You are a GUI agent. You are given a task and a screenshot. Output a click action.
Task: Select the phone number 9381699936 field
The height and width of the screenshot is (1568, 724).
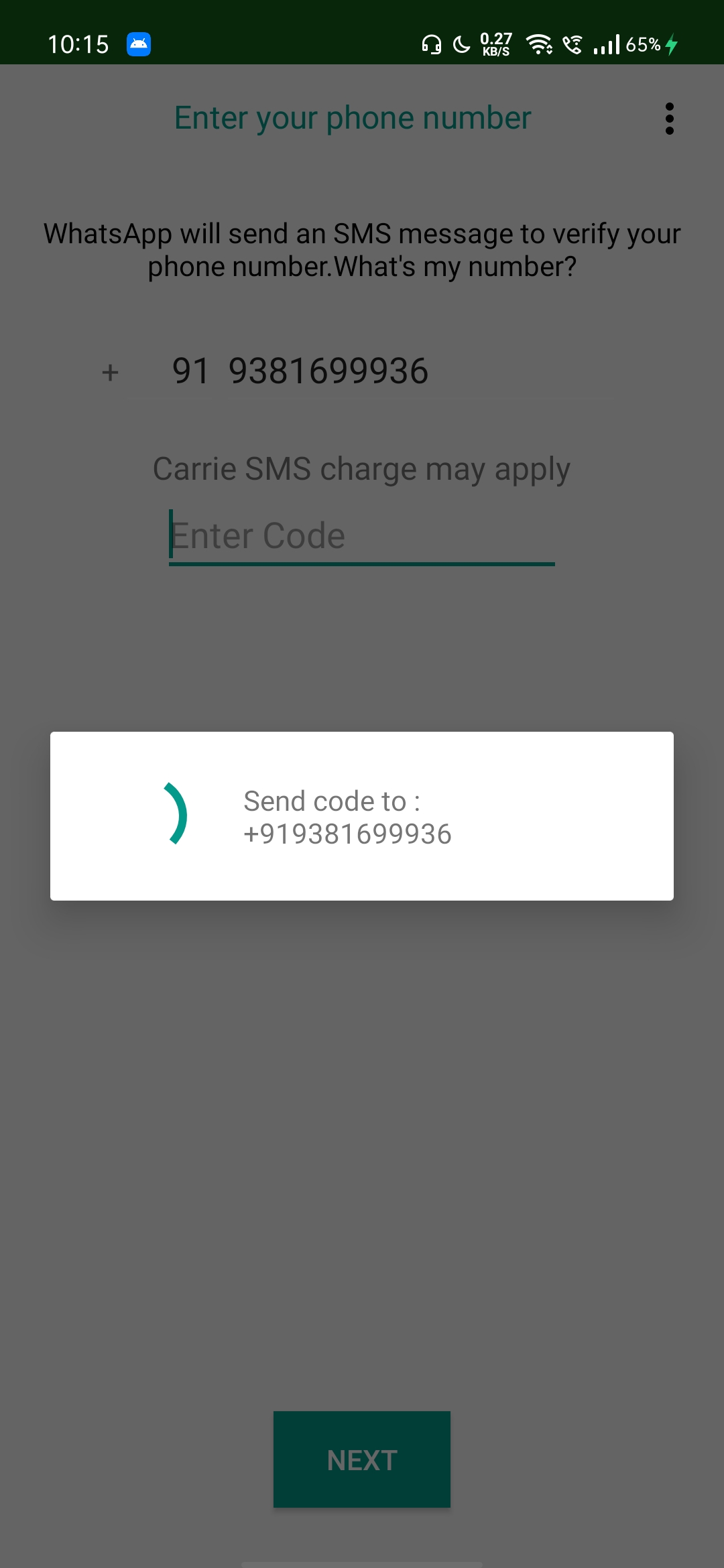tap(328, 372)
